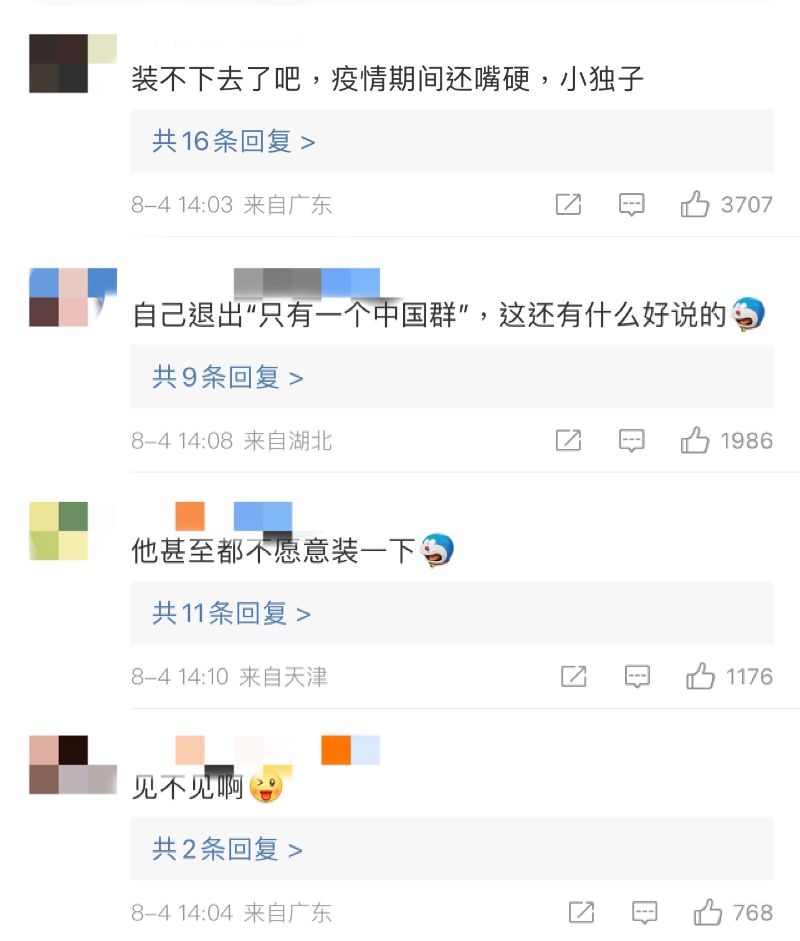This screenshot has height=941, width=800.
Task: Expand the 共2条回复 replies
Action: click(x=227, y=849)
